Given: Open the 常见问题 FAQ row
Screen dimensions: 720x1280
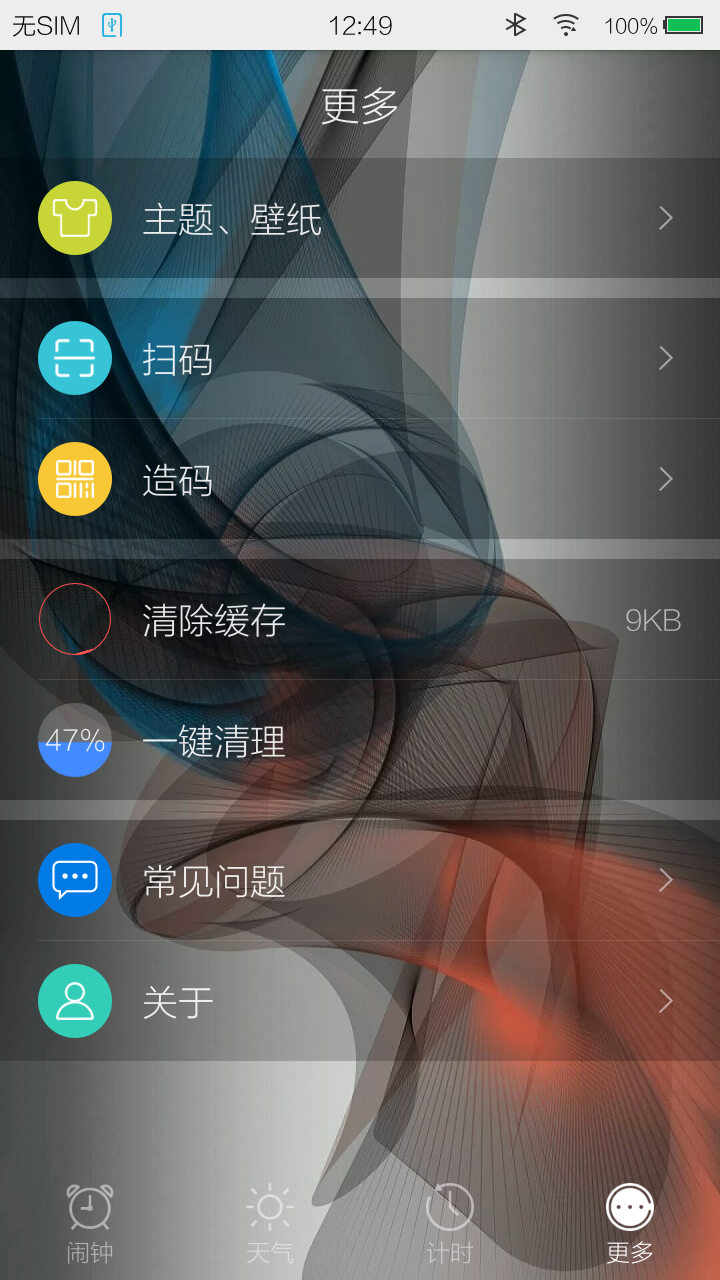Looking at the screenshot, I should (360, 880).
